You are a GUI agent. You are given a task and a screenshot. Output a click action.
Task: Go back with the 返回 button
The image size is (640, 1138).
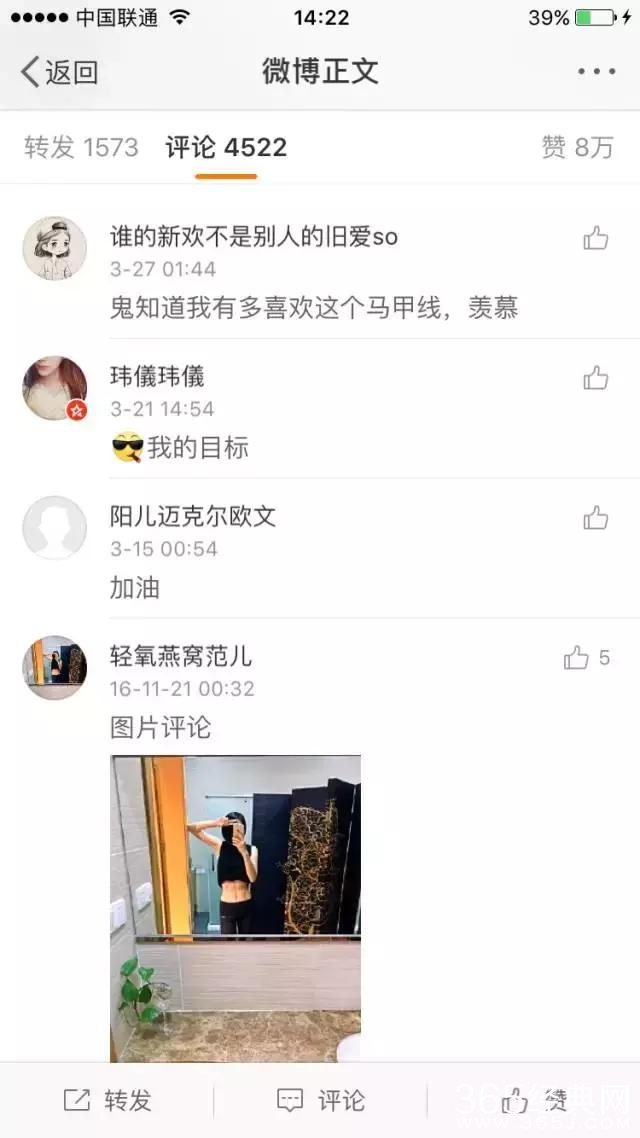click(60, 72)
